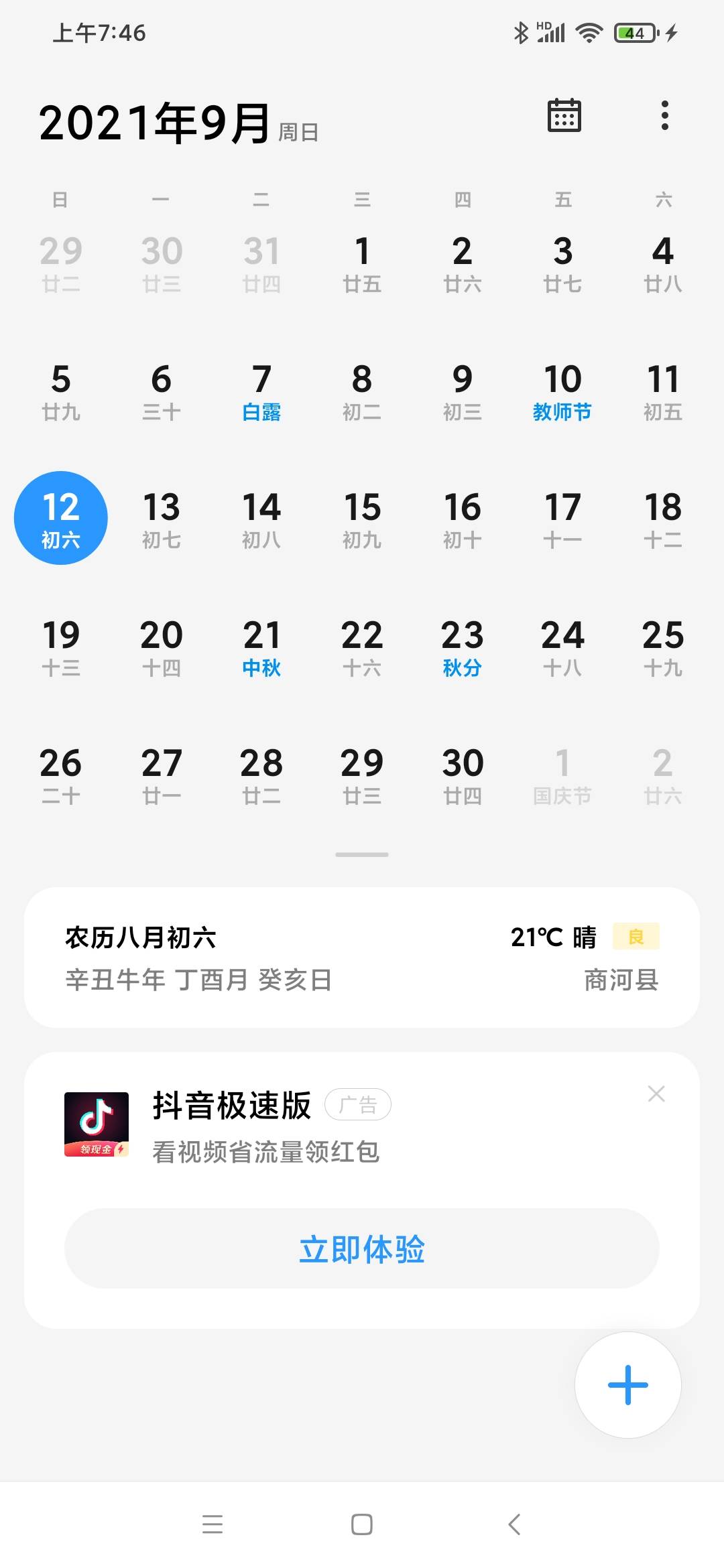Open the three-dot overflow menu
Image resolution: width=724 pixels, height=1568 pixels.
[x=664, y=116]
